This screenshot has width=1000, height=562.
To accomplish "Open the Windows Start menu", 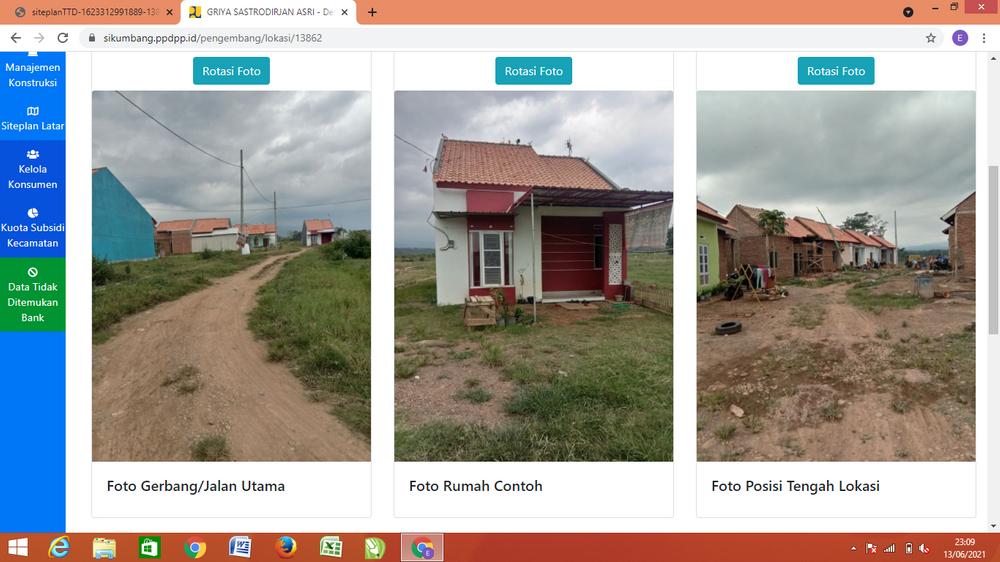I will 18,547.
